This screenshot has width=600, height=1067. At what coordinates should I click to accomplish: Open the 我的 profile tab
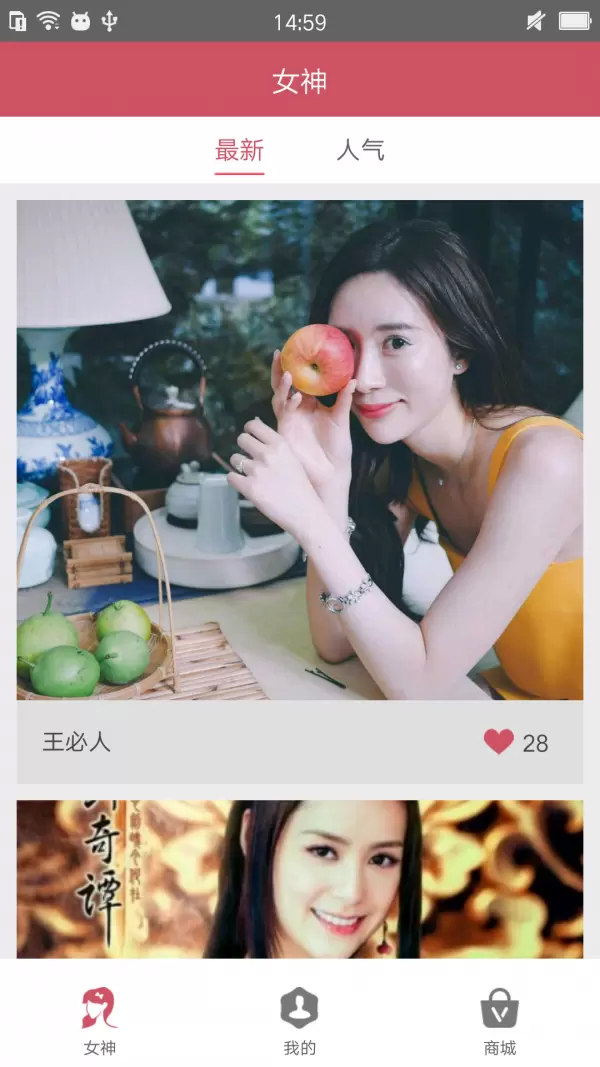pyautogui.click(x=300, y=1020)
